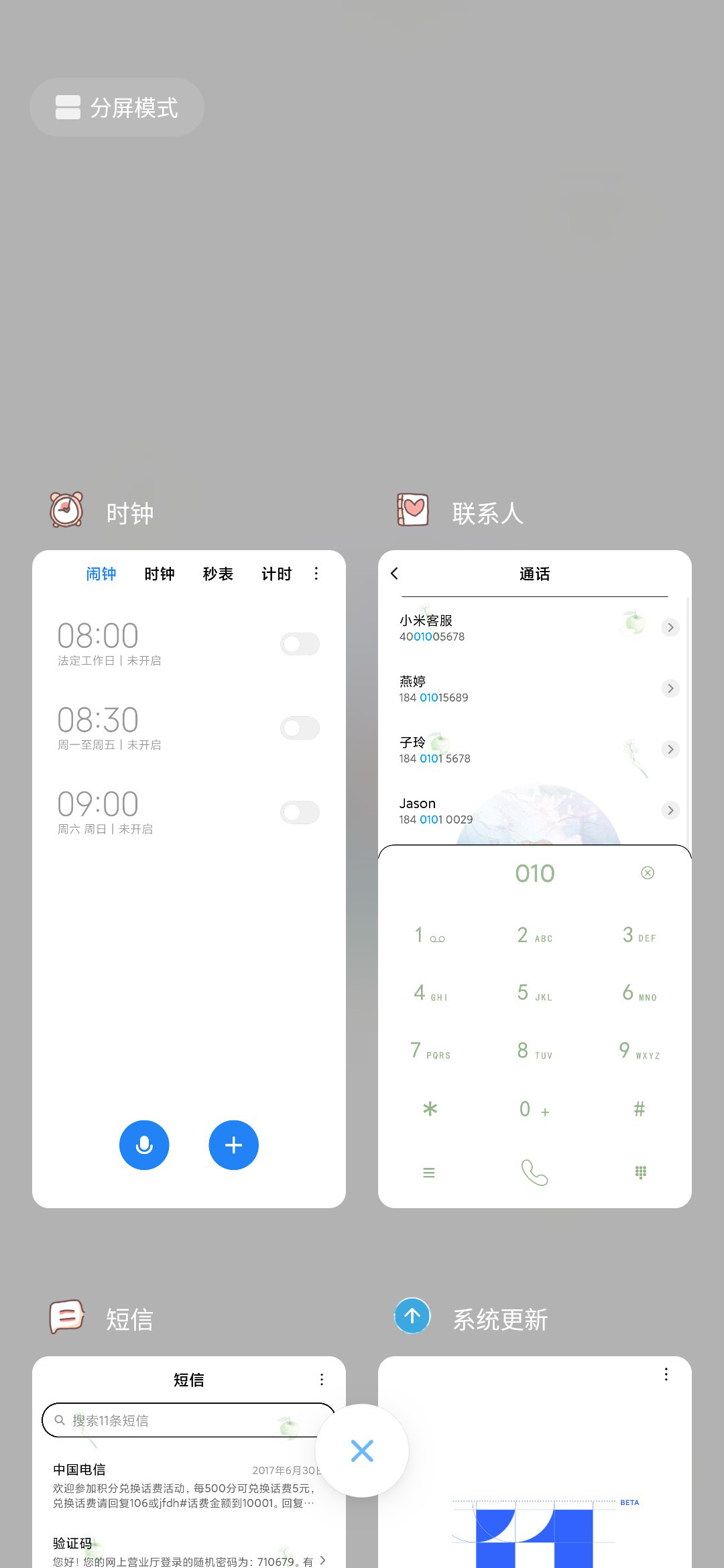Tap the 联系人 app icon above its card
This screenshot has width=724, height=1568.
412,510
